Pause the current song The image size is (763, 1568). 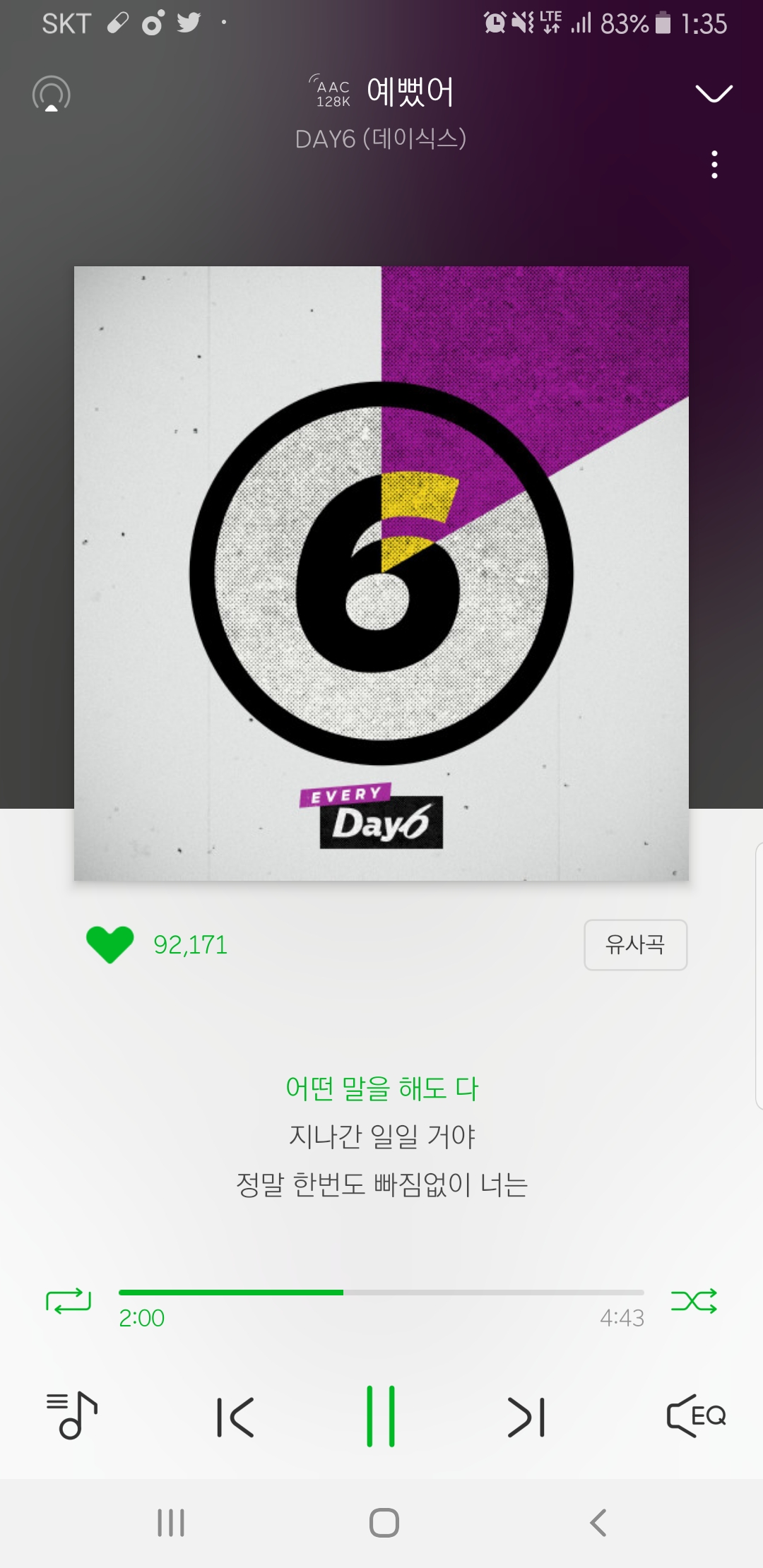381,1415
